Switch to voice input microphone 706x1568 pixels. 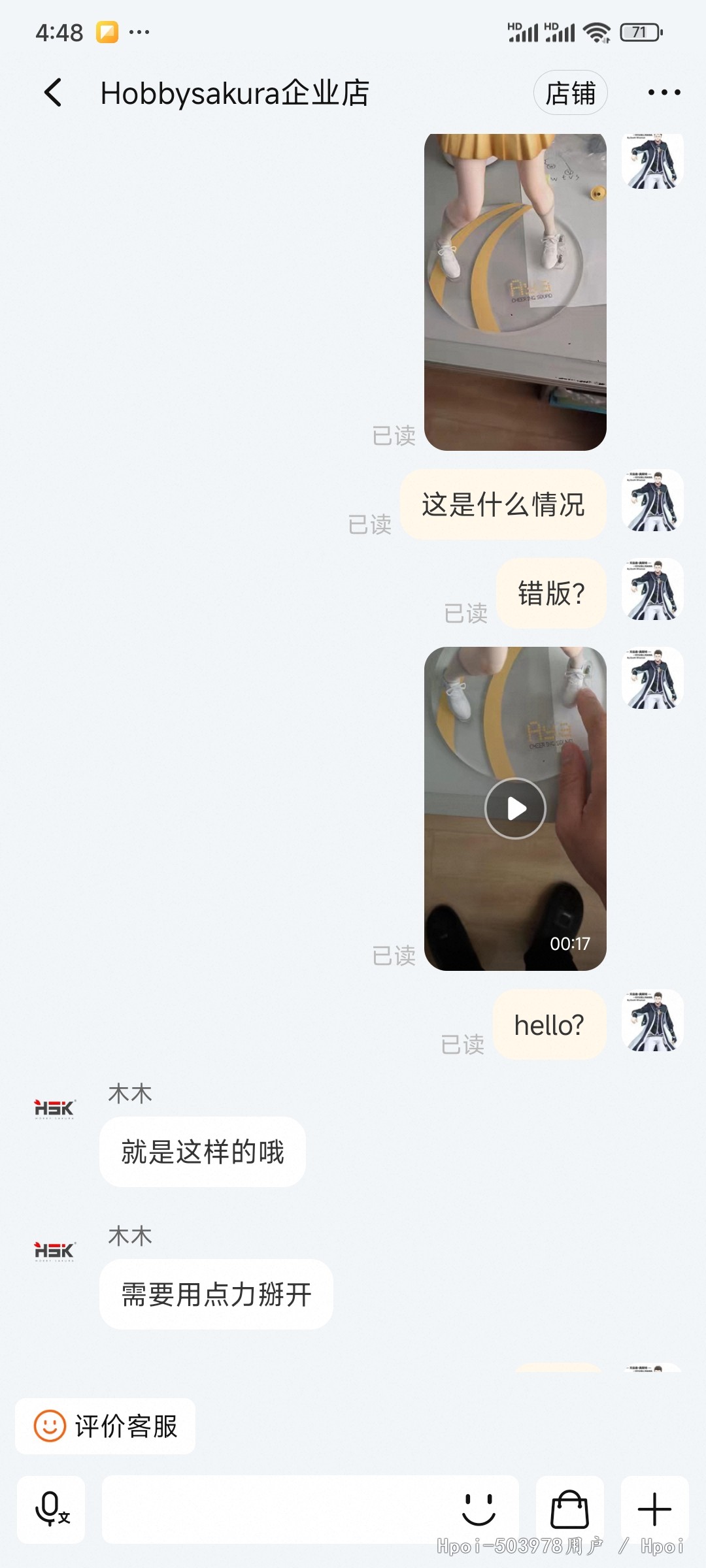(51, 1509)
